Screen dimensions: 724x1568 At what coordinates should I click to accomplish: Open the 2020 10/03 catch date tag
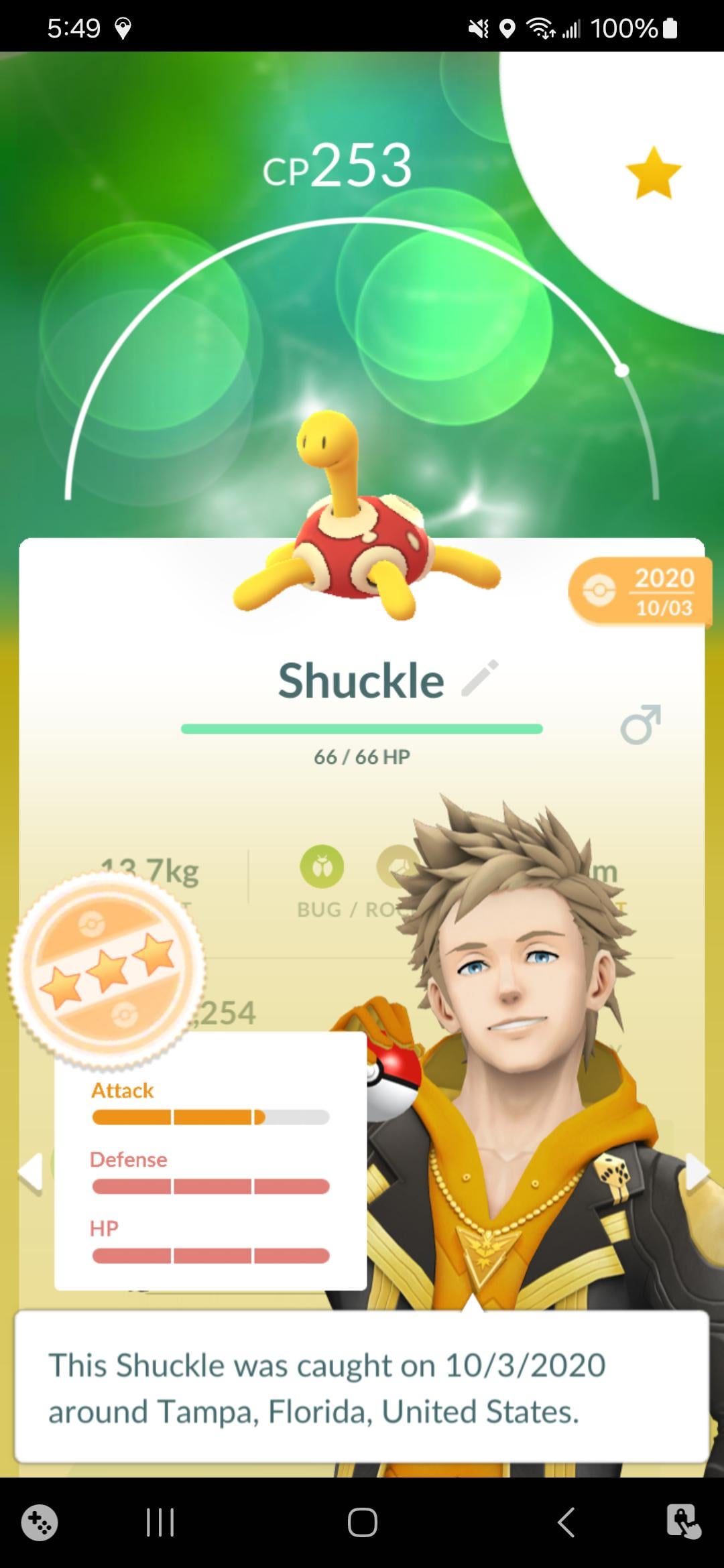pos(641,592)
